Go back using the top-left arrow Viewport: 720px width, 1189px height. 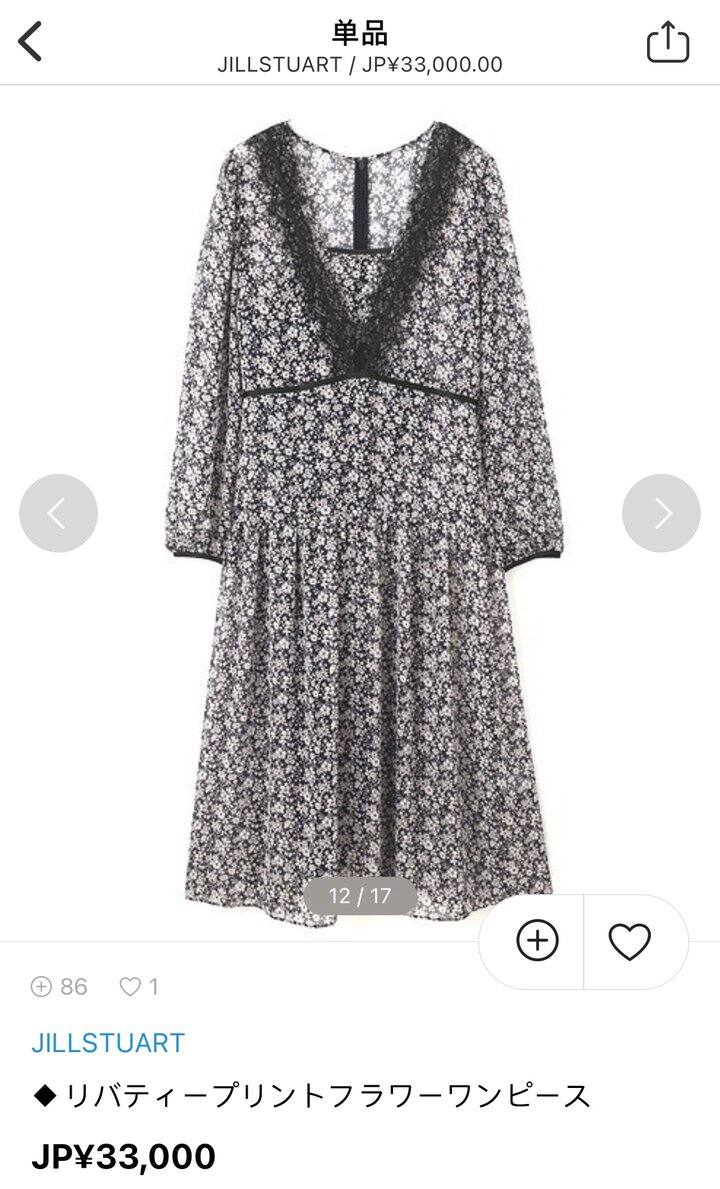[x=30, y=42]
